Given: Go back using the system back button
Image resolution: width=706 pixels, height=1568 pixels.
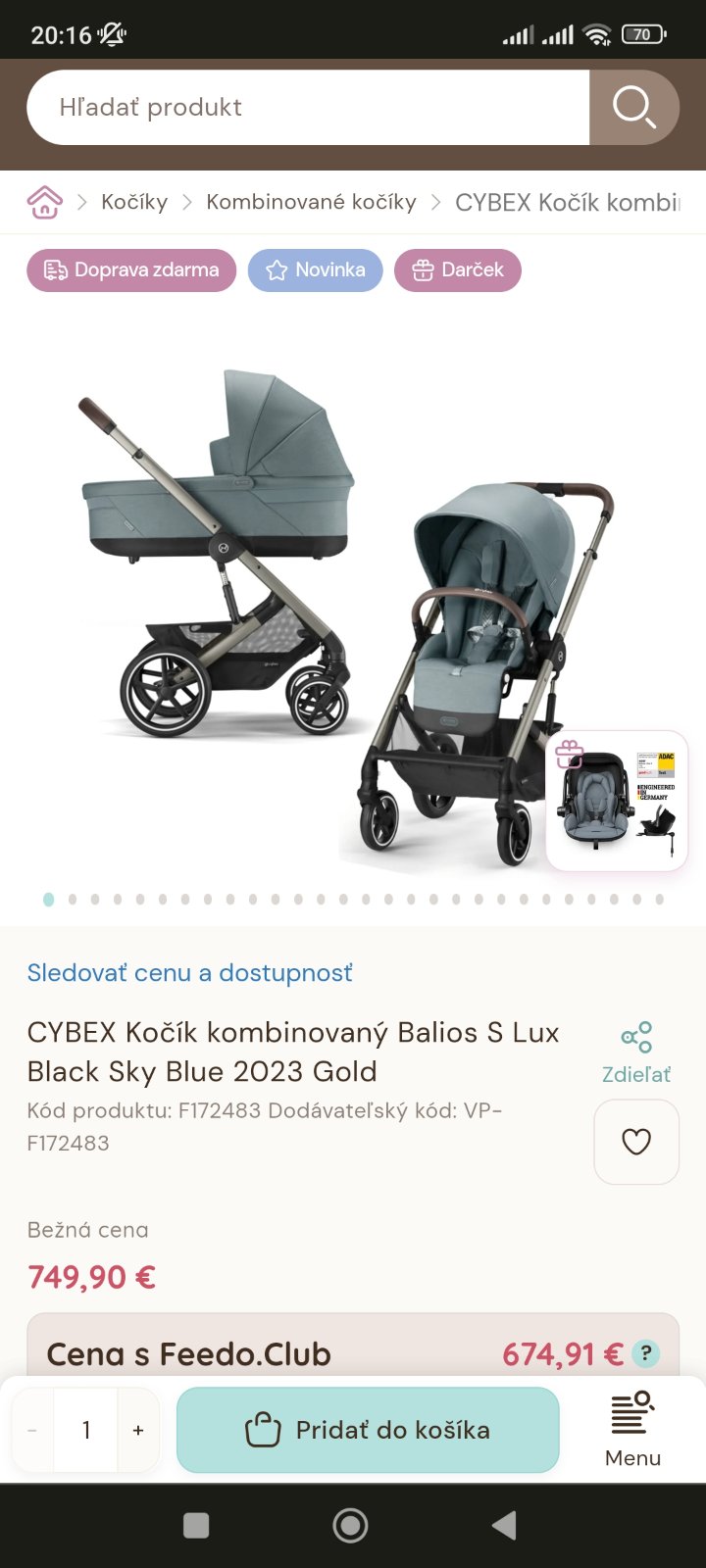Looking at the screenshot, I should (504, 1525).
